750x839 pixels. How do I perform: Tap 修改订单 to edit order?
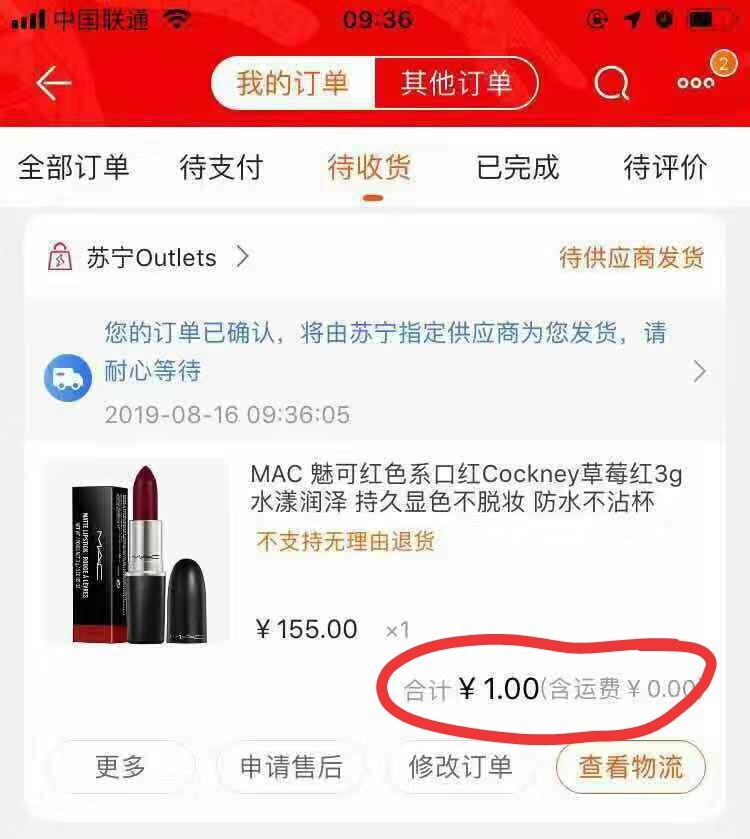[x=460, y=767]
